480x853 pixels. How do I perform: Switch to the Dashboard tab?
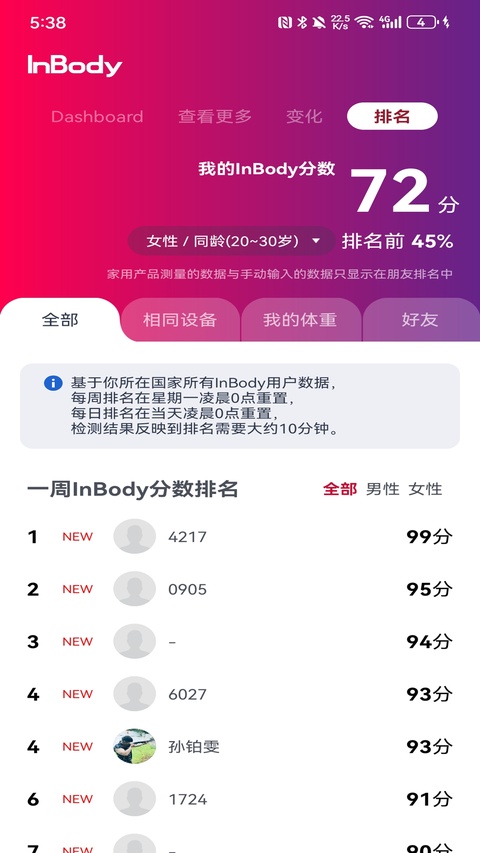97,116
